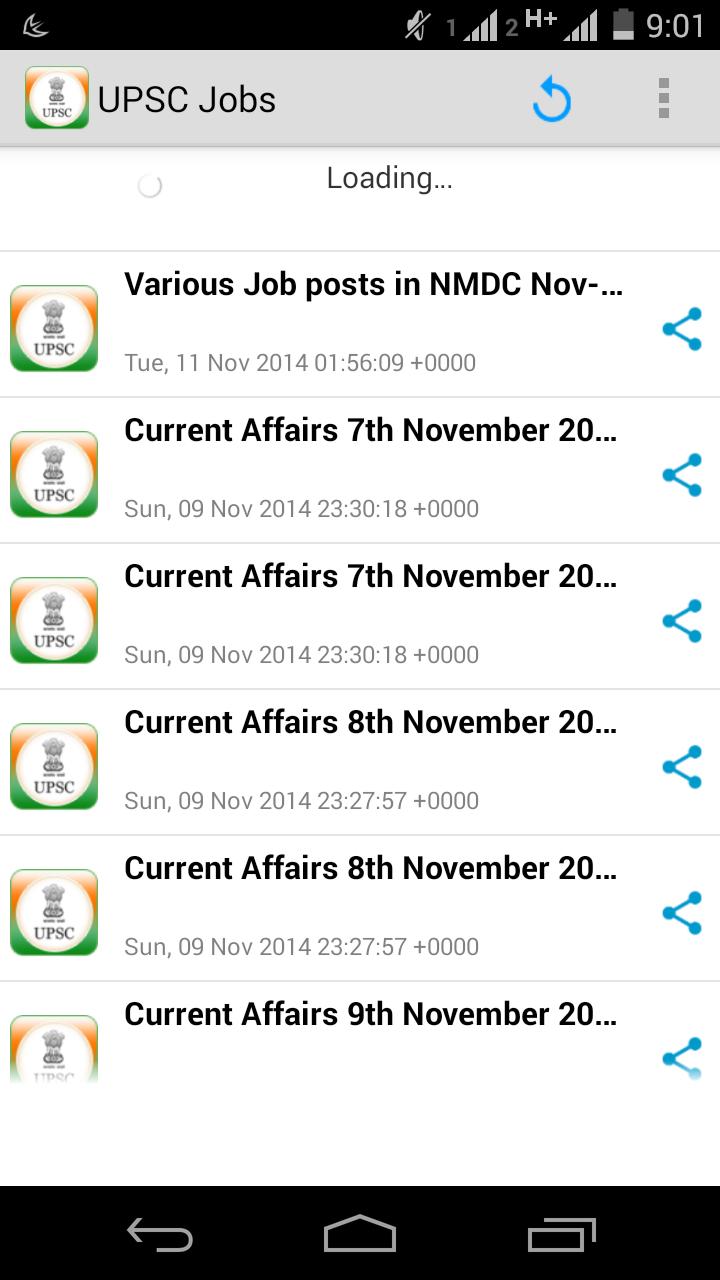This screenshot has width=720, height=1280.
Task: Open the Various Job posts in NMDC article
Action: (x=373, y=283)
